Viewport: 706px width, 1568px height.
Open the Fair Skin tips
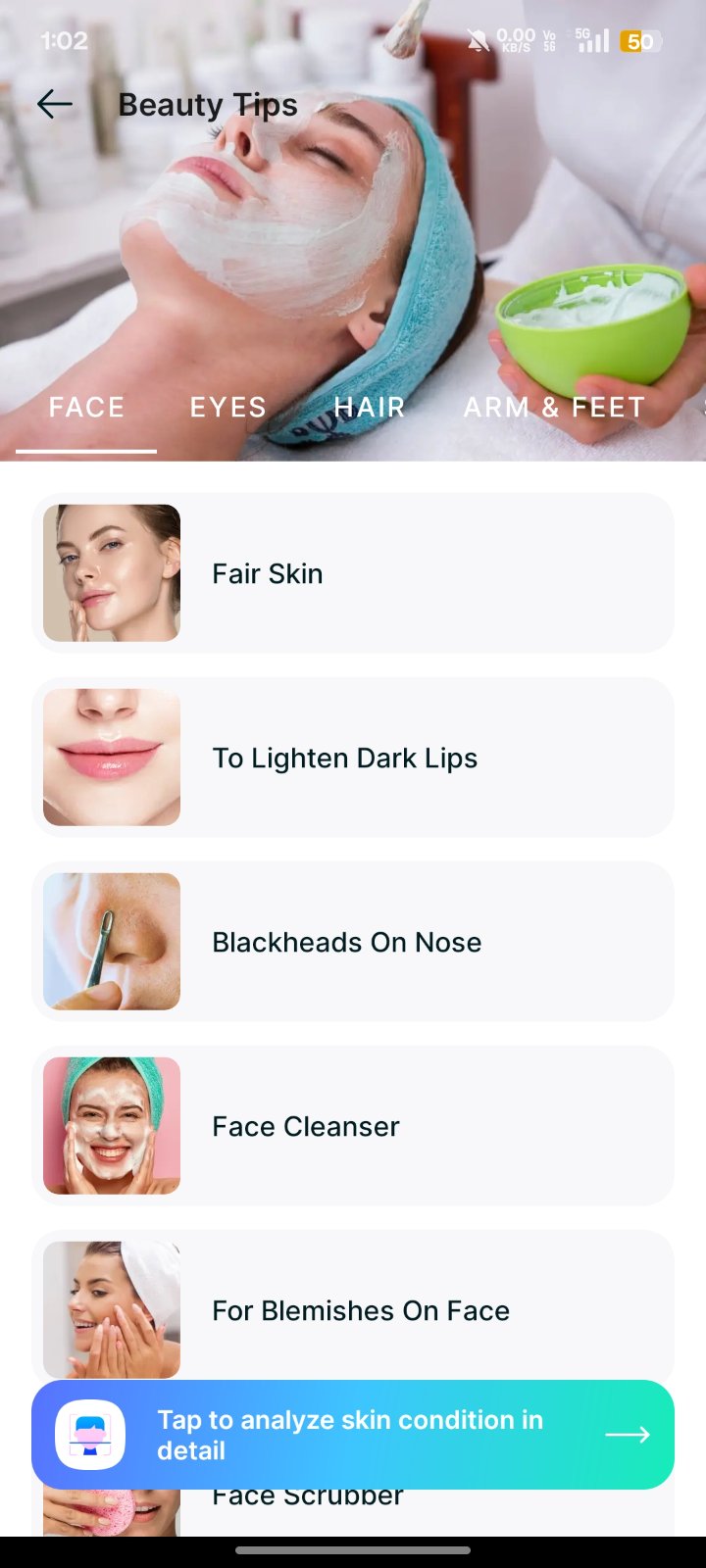pyautogui.click(x=353, y=573)
